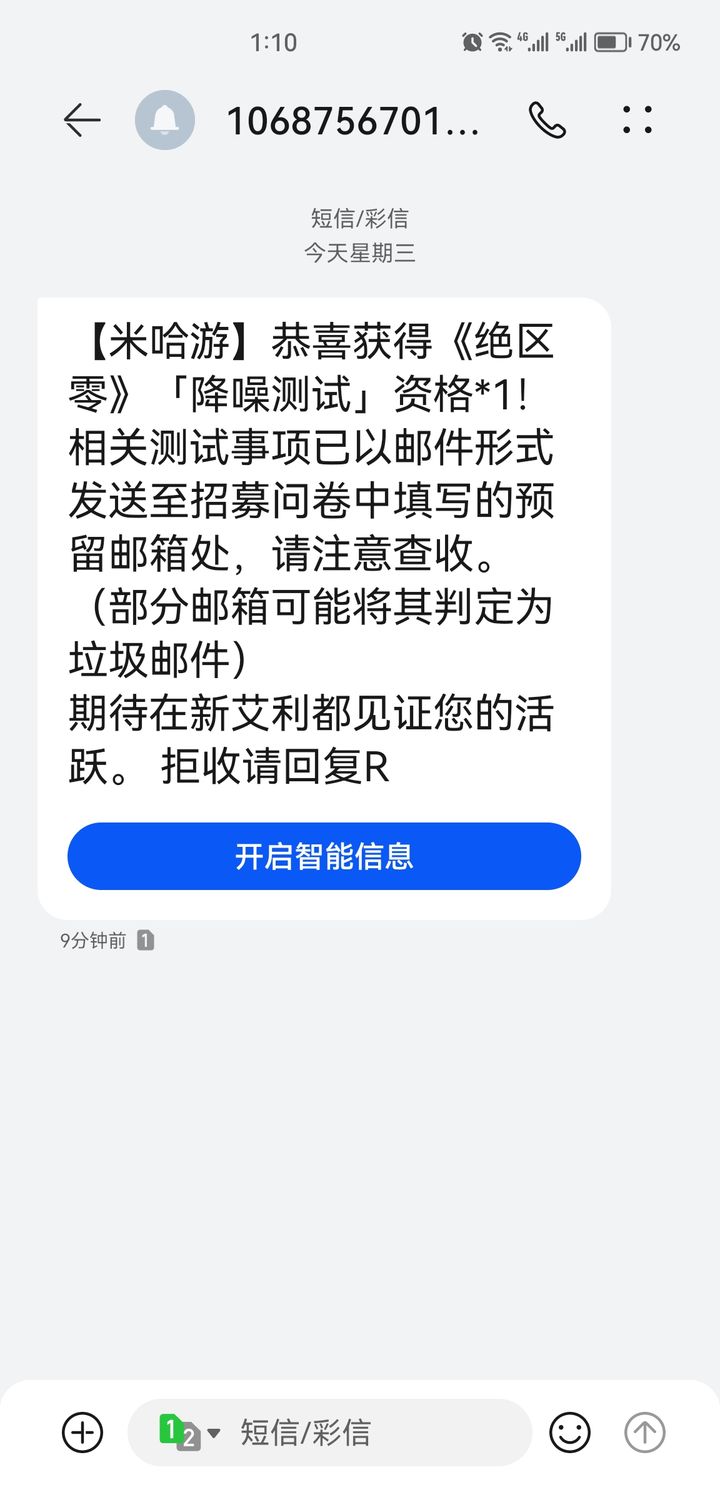Open the emoji picker icon
Image resolution: width=720 pixels, height=1485 pixels.
click(569, 1432)
